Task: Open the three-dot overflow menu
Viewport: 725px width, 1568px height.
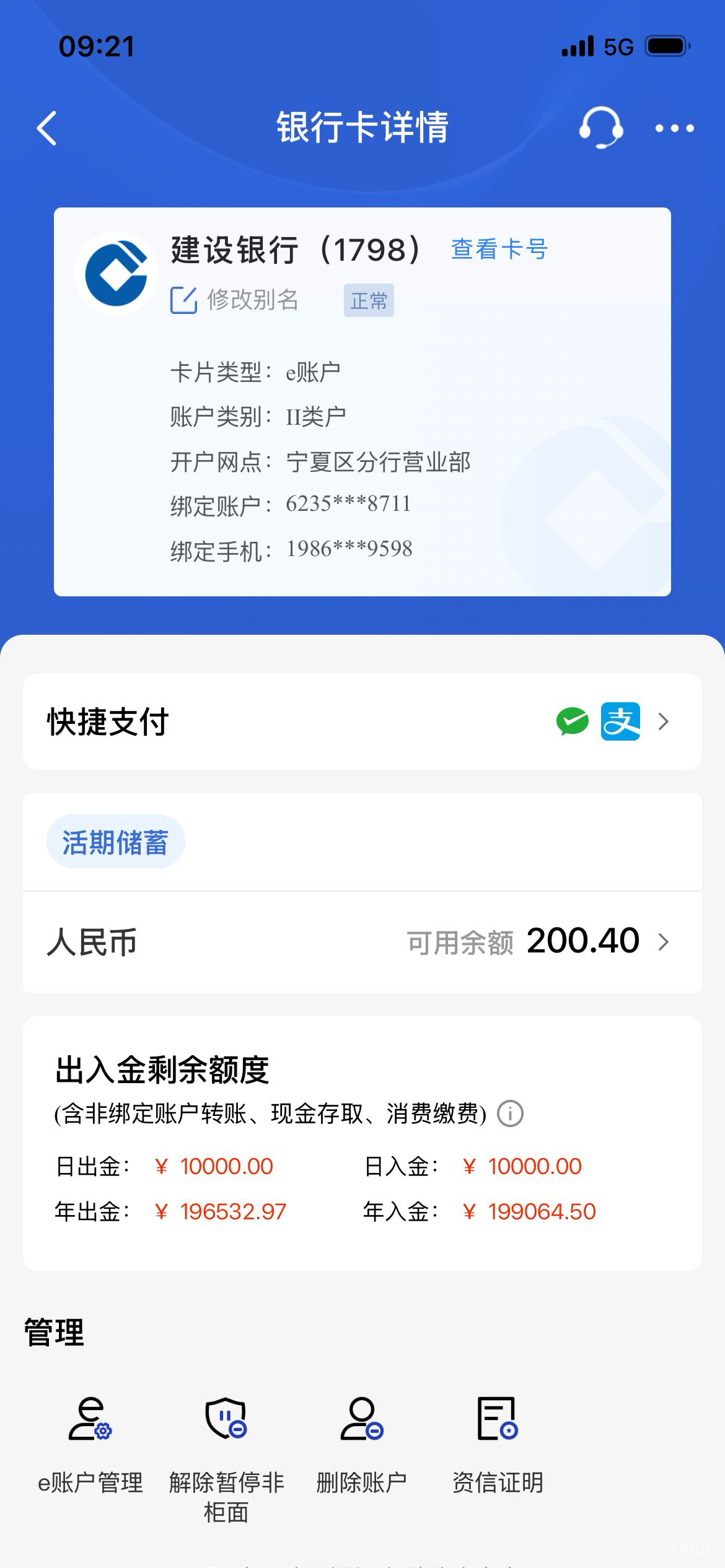Action: [675, 128]
